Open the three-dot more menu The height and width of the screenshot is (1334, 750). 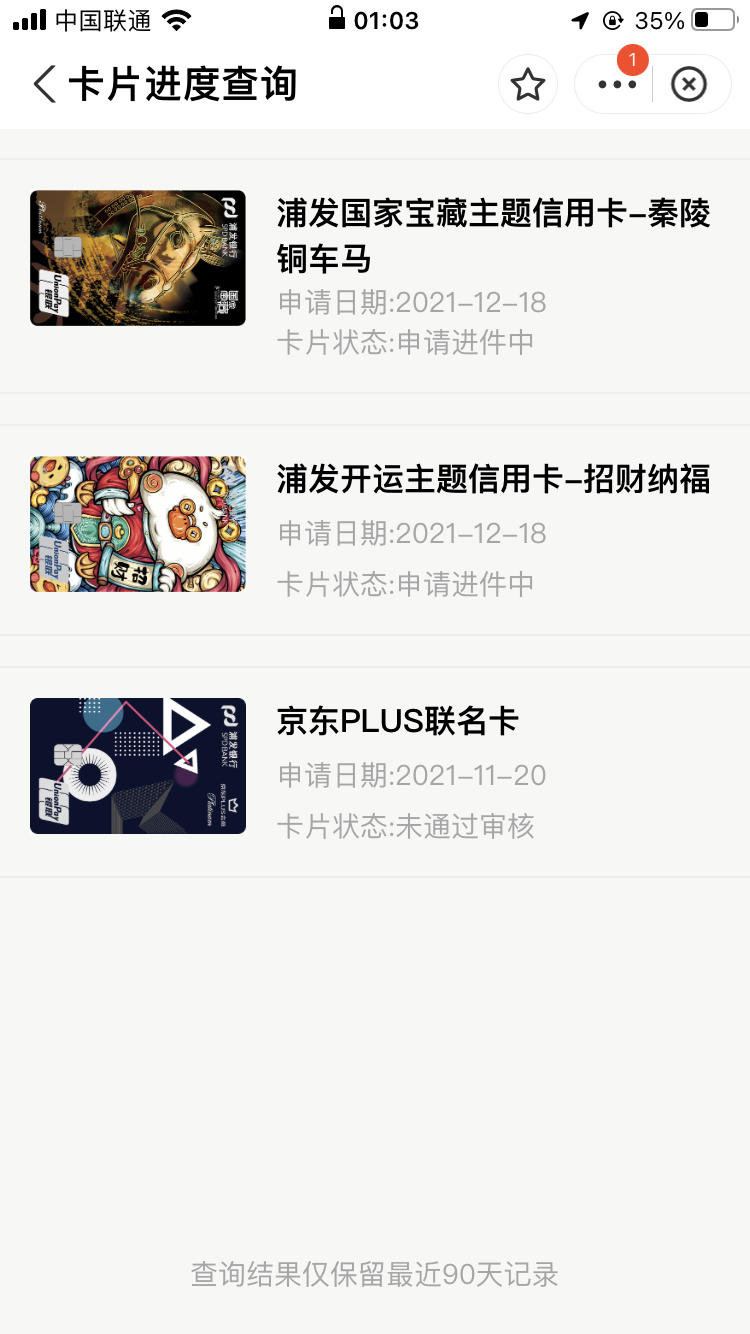[616, 85]
